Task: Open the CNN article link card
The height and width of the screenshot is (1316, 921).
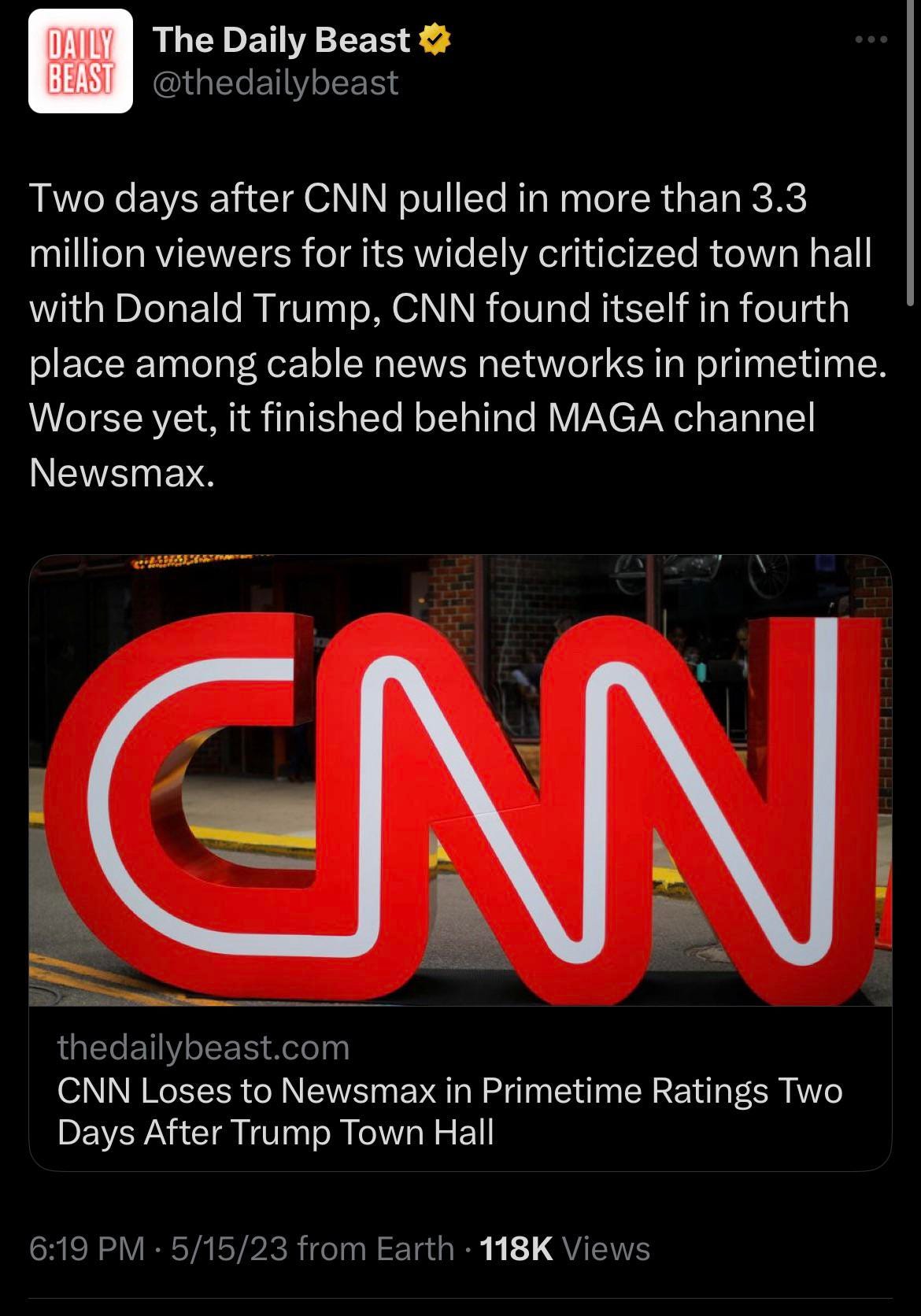Action: pos(460,862)
